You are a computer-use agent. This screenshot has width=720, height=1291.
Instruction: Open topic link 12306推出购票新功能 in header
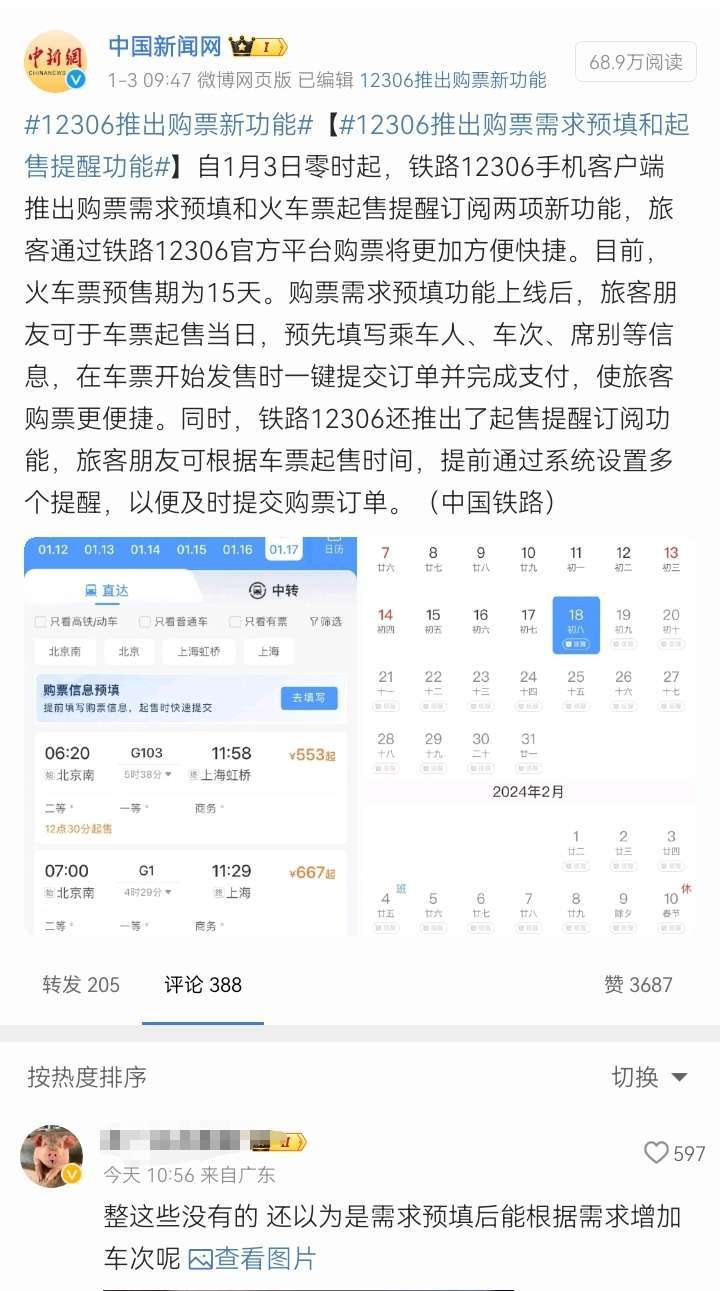pyautogui.click(x=452, y=80)
